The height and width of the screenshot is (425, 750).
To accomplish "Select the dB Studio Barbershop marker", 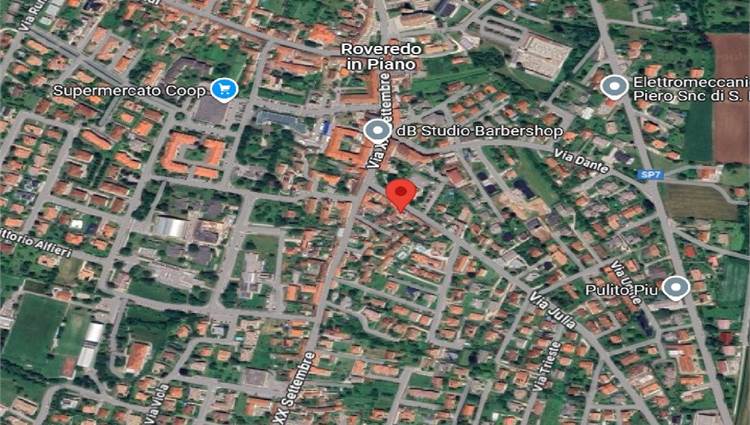I will [x=377, y=130].
